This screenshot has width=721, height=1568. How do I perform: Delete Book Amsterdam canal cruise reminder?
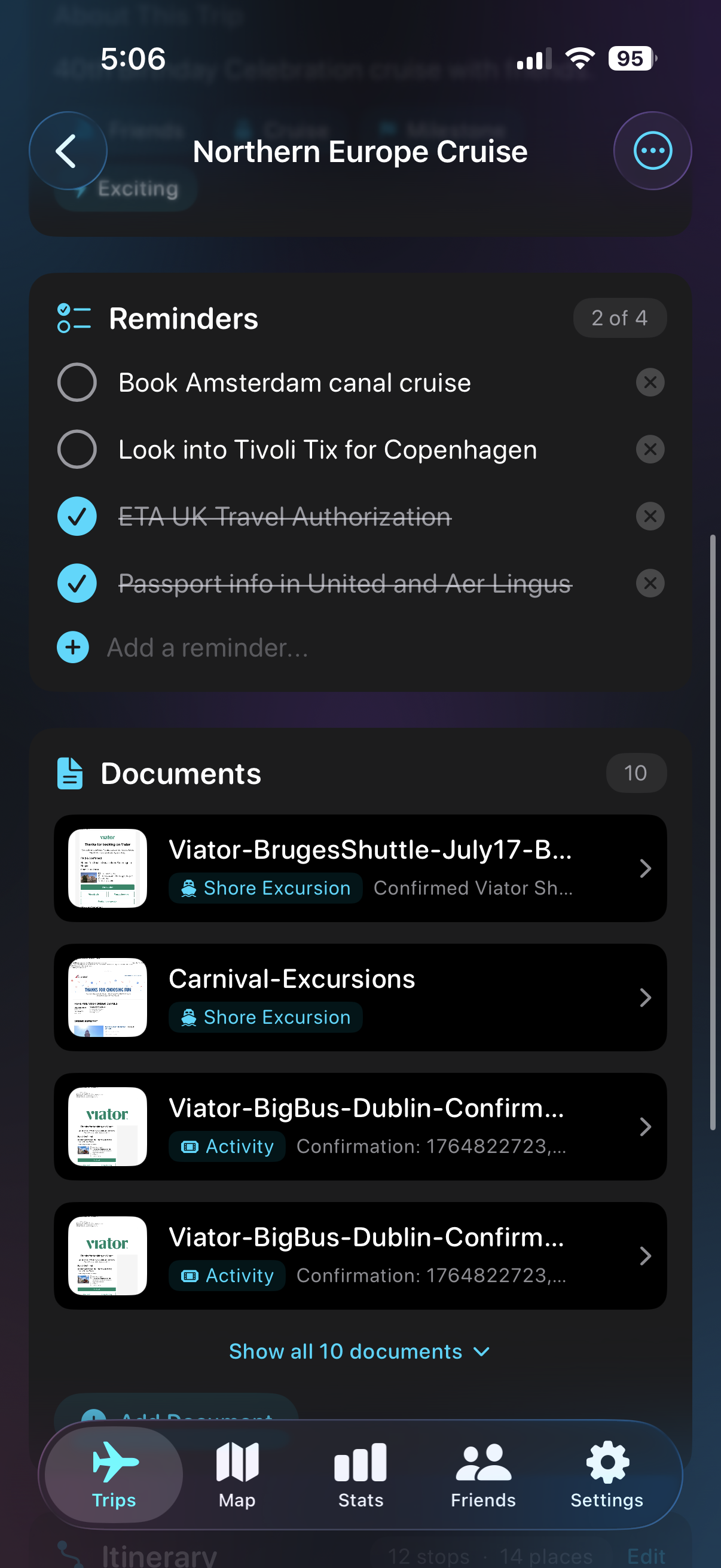[x=649, y=382]
